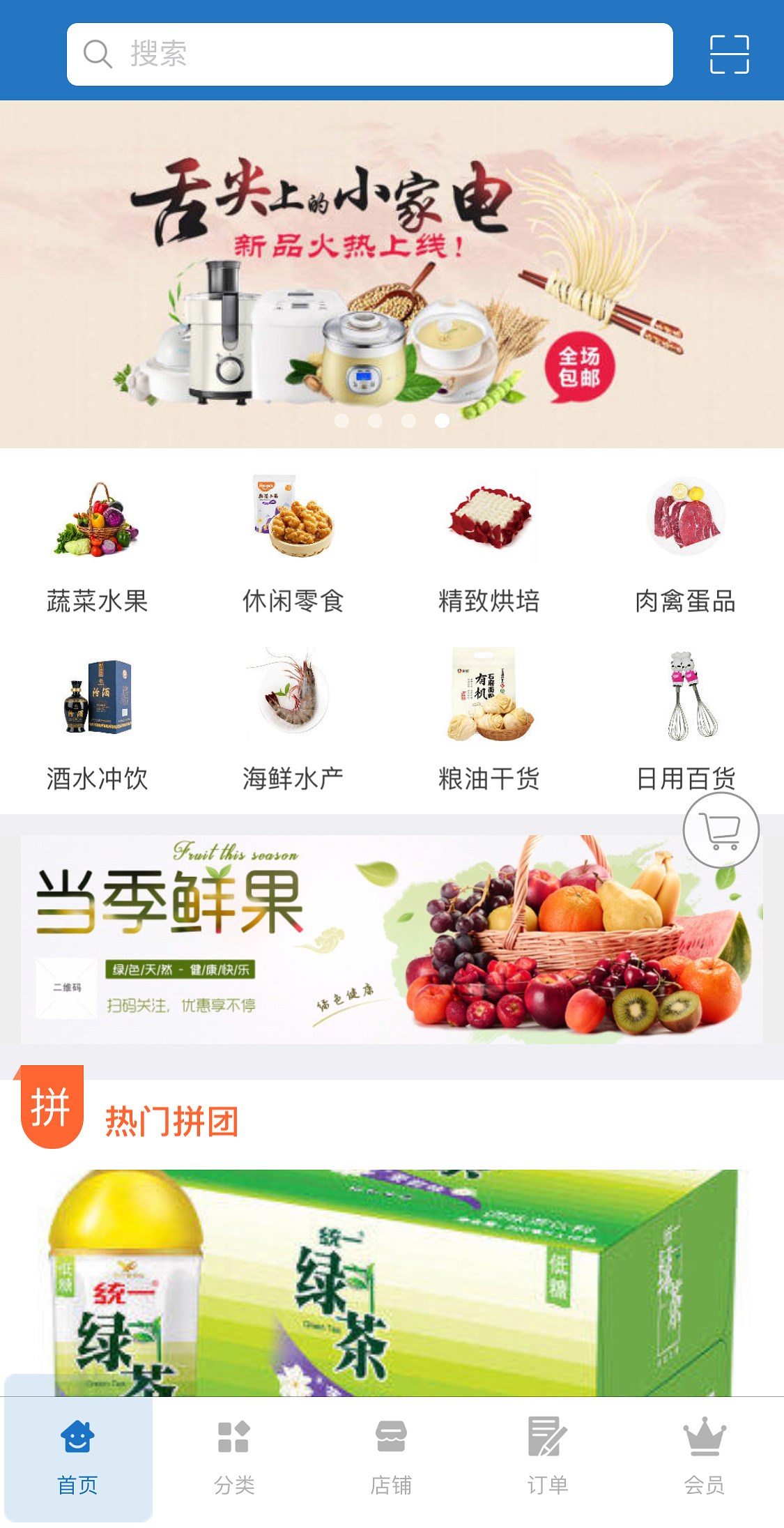Open the 粮油干货 category

pyautogui.click(x=489, y=721)
